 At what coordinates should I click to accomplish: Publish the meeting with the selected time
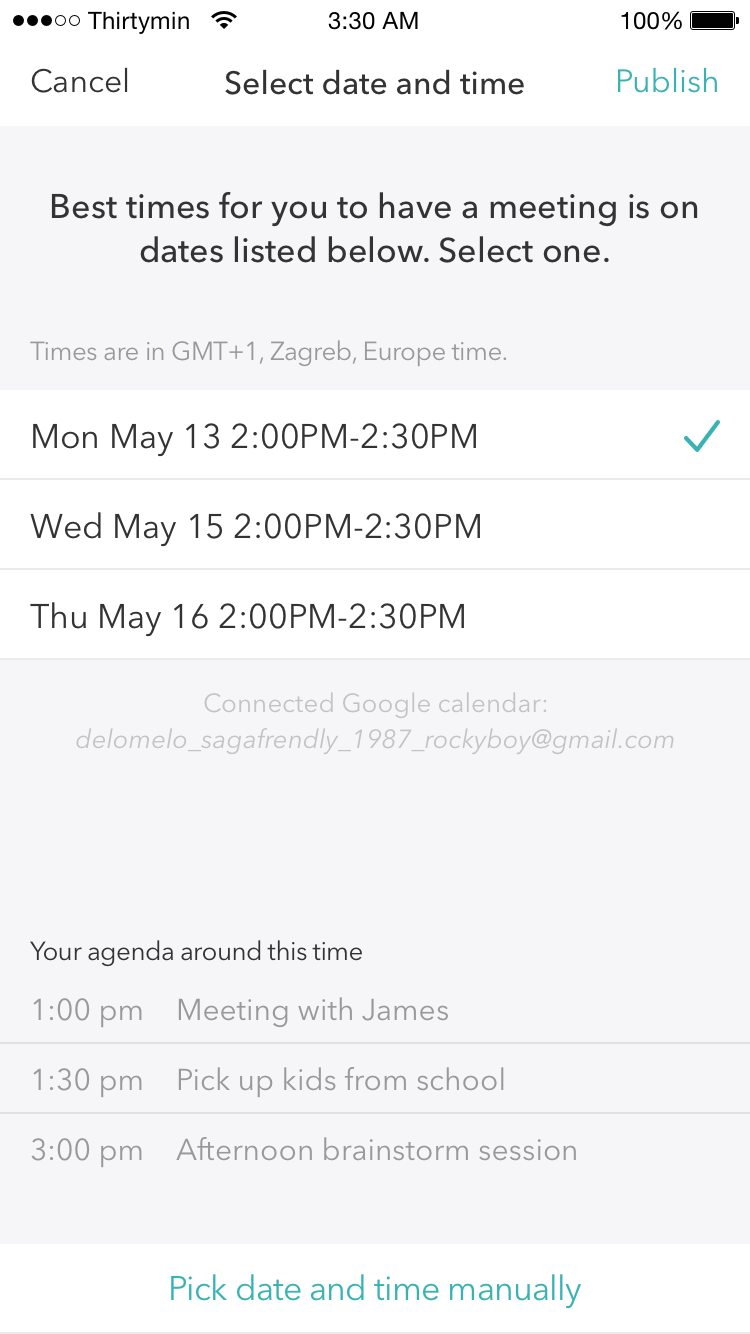pyautogui.click(x=666, y=82)
